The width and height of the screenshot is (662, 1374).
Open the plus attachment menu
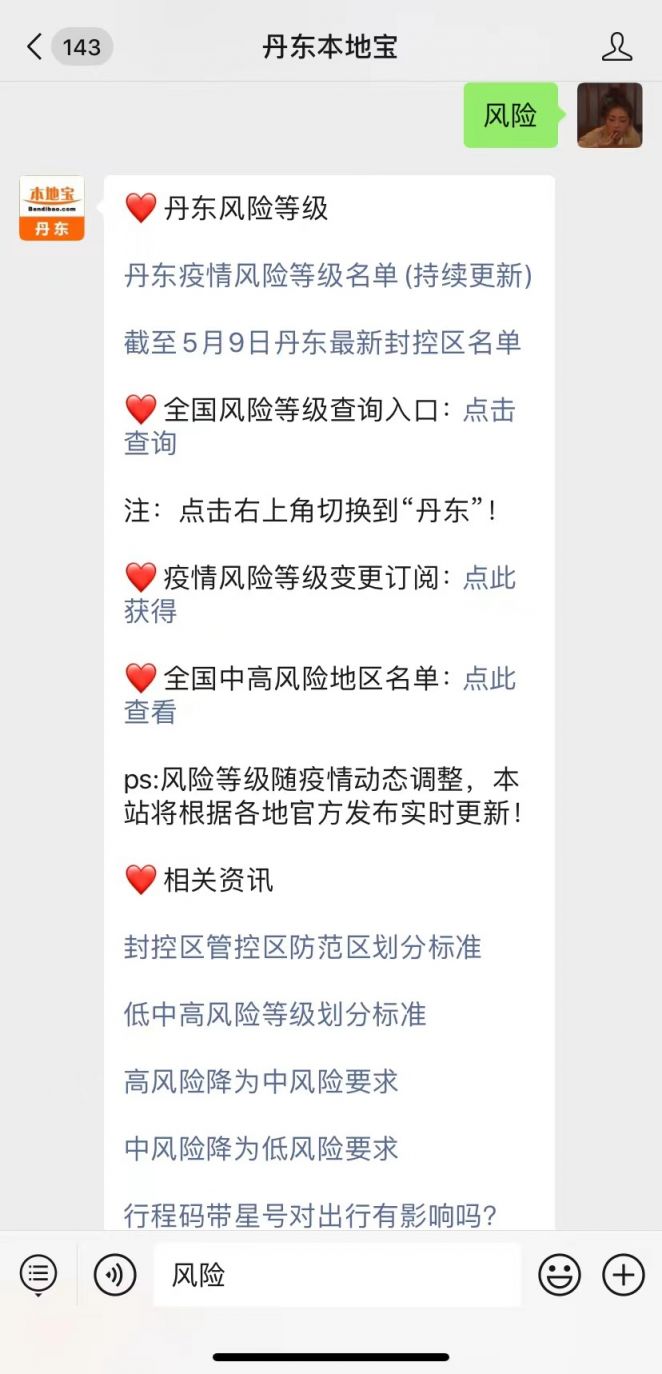click(623, 1274)
